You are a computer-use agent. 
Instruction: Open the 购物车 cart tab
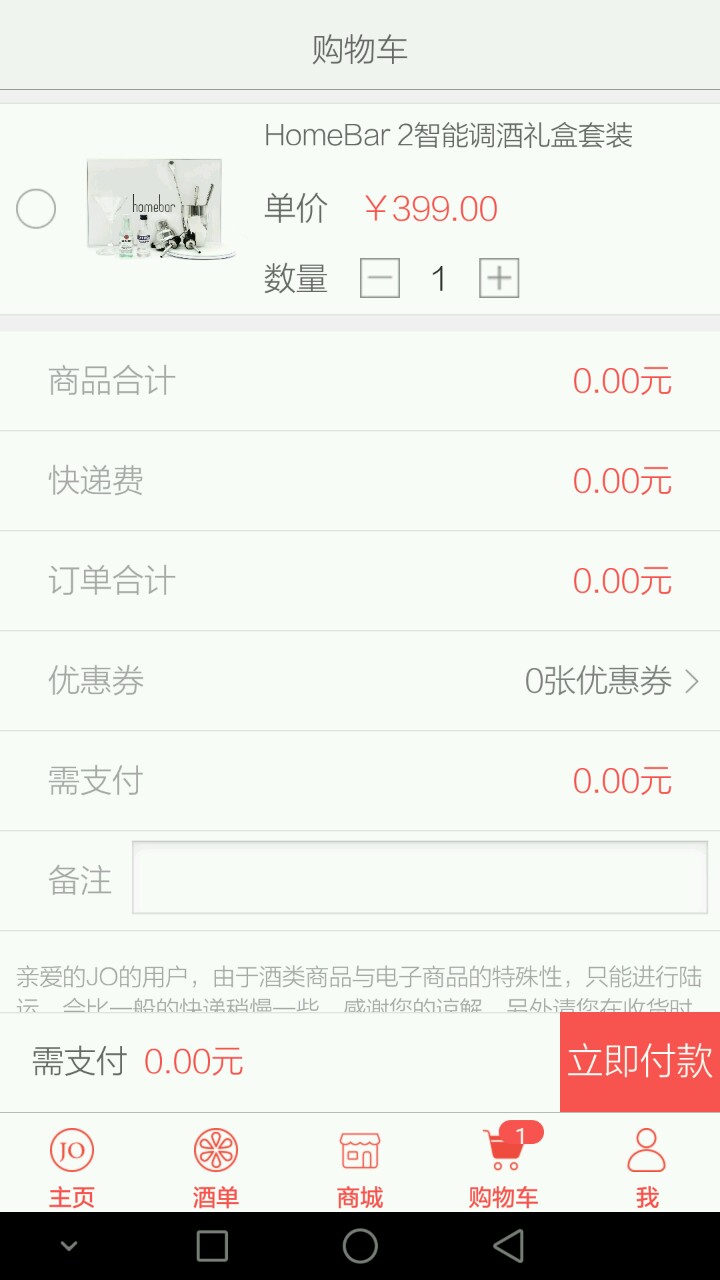(x=504, y=1167)
